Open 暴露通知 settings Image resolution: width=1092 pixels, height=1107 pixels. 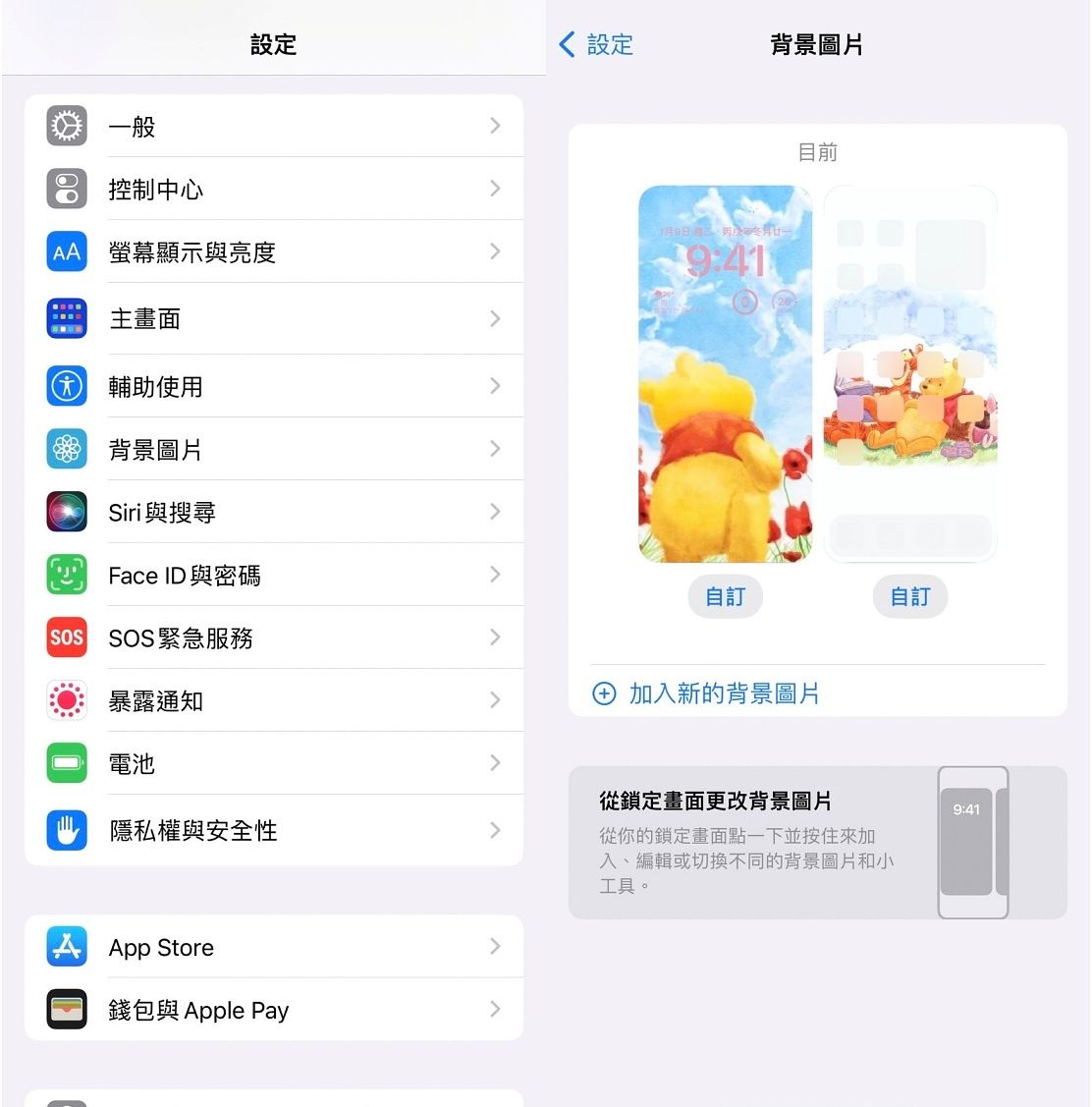click(x=273, y=700)
